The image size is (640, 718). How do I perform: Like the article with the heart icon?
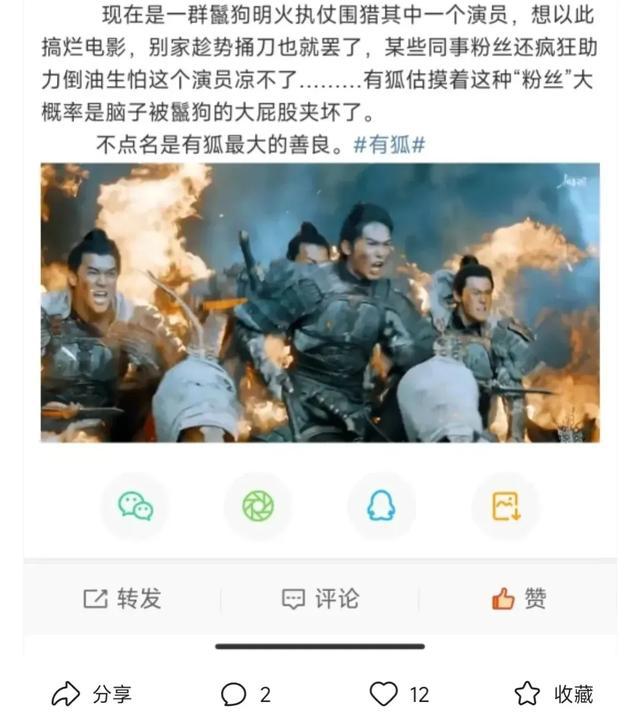(x=398, y=693)
